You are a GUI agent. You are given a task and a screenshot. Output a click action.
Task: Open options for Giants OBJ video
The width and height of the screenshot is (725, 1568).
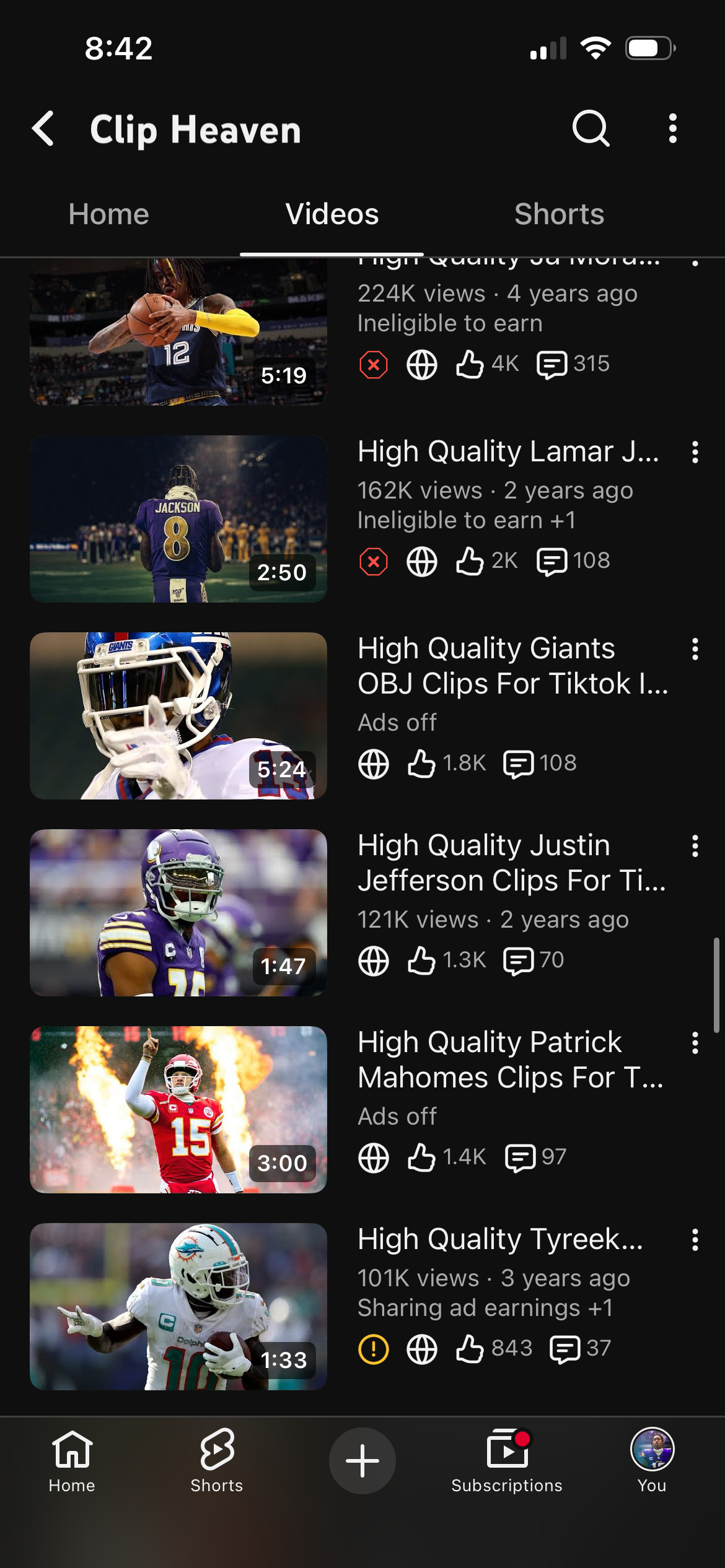[x=695, y=649]
